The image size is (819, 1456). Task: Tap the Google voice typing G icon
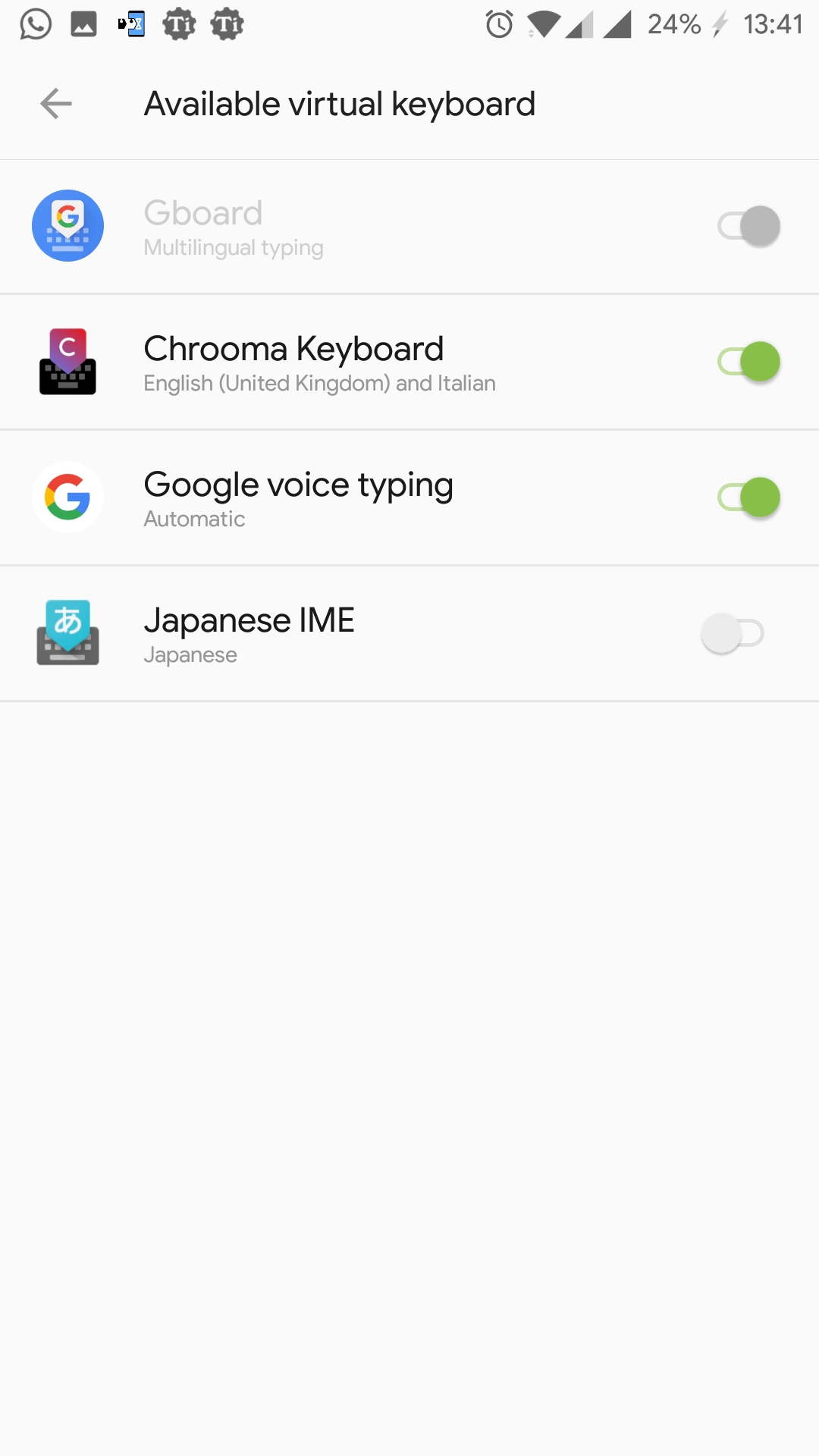pos(67,497)
